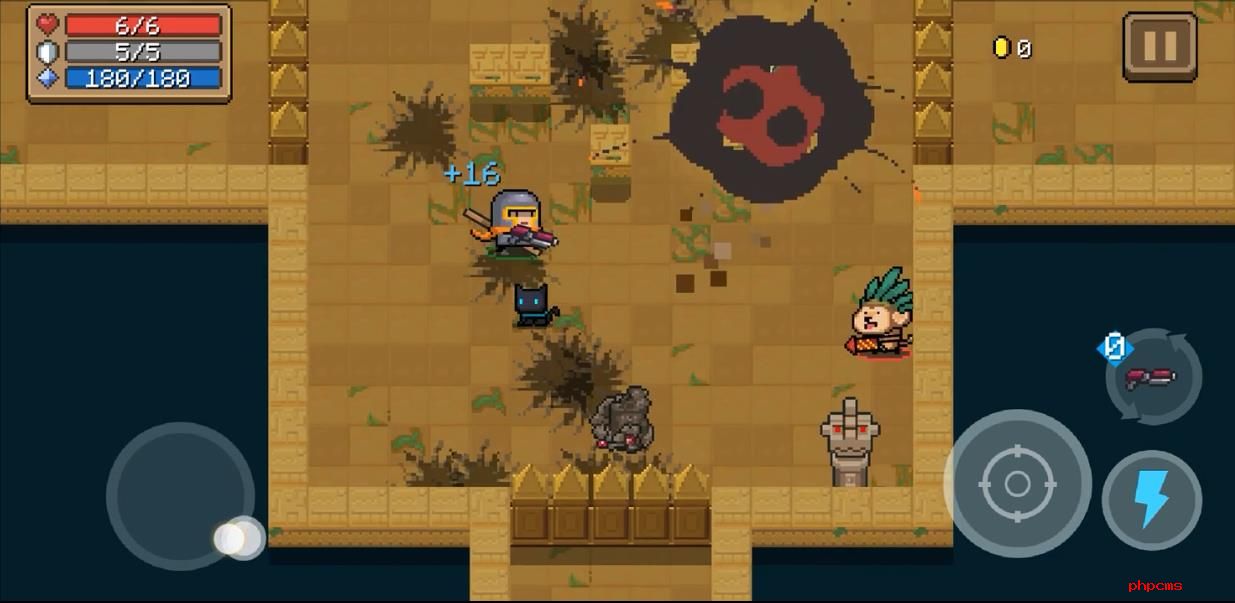
Task: Switch weapon using the swap button
Action: (x=1152, y=377)
